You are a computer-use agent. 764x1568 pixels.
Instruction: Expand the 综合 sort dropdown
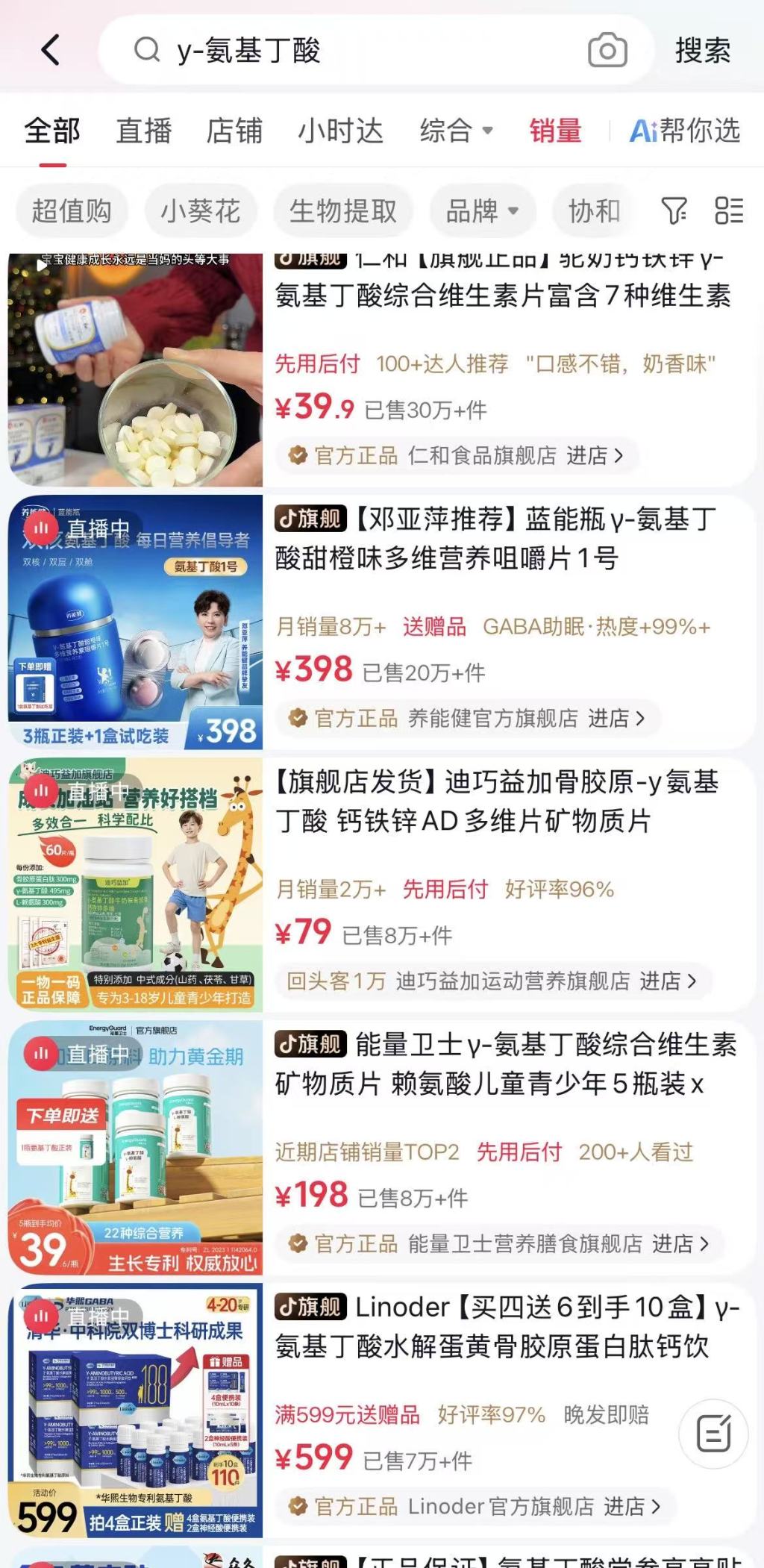pyautogui.click(x=456, y=131)
